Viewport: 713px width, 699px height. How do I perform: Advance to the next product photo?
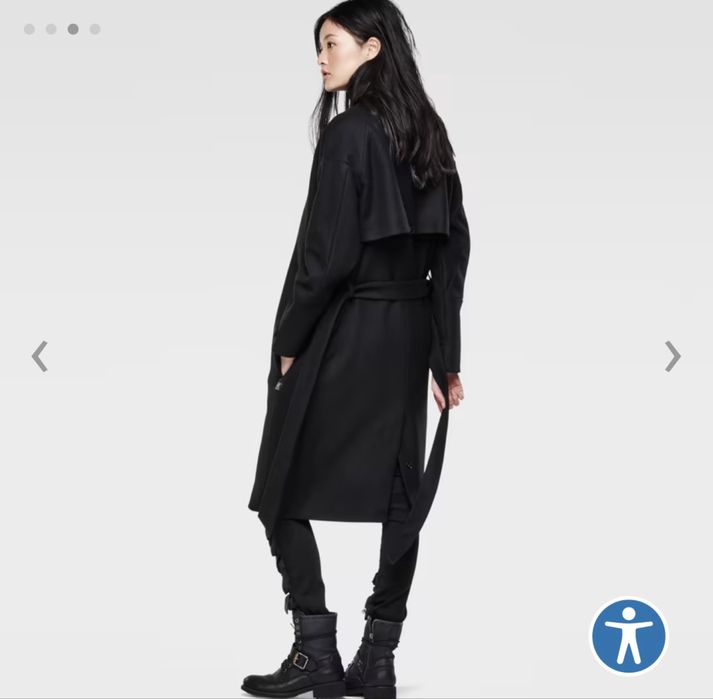[x=673, y=356]
